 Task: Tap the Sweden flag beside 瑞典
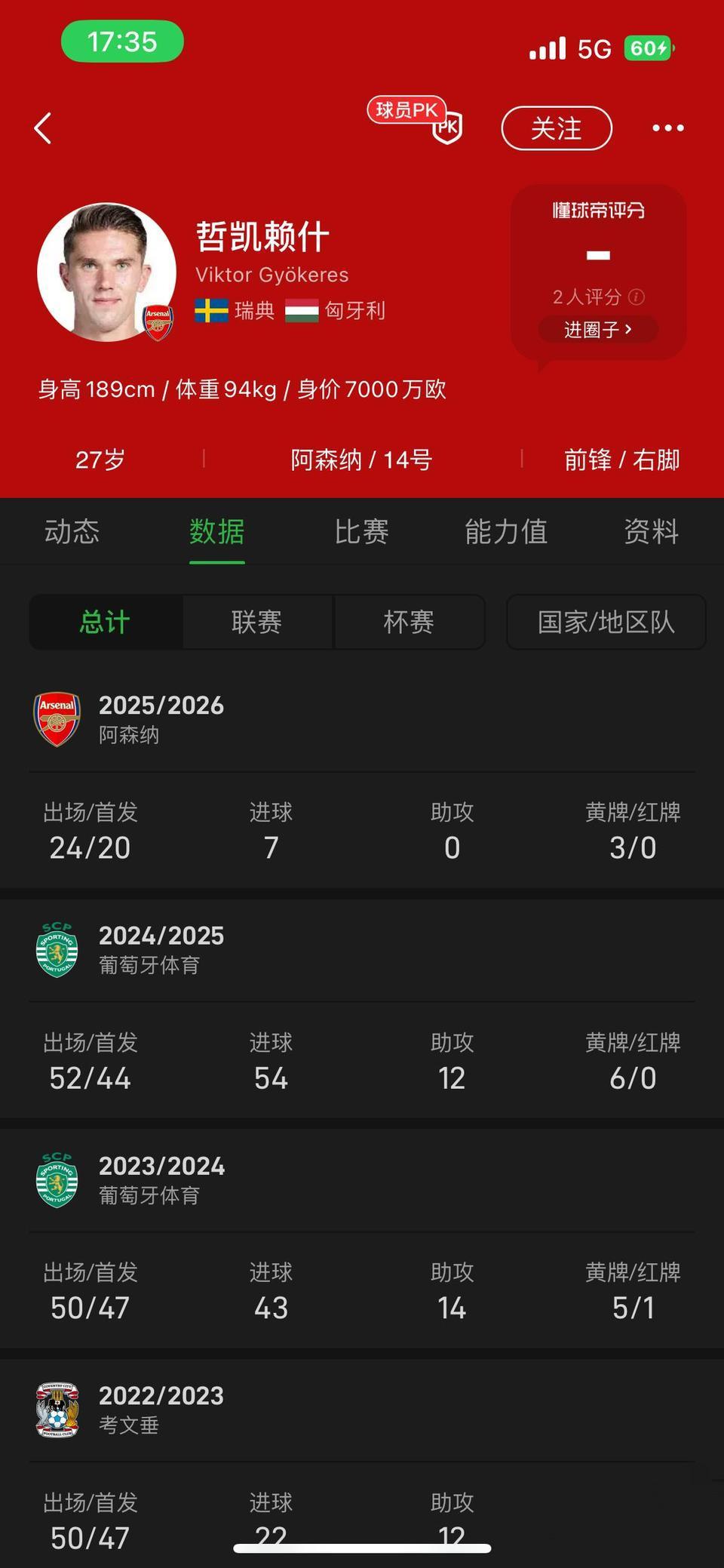212,311
